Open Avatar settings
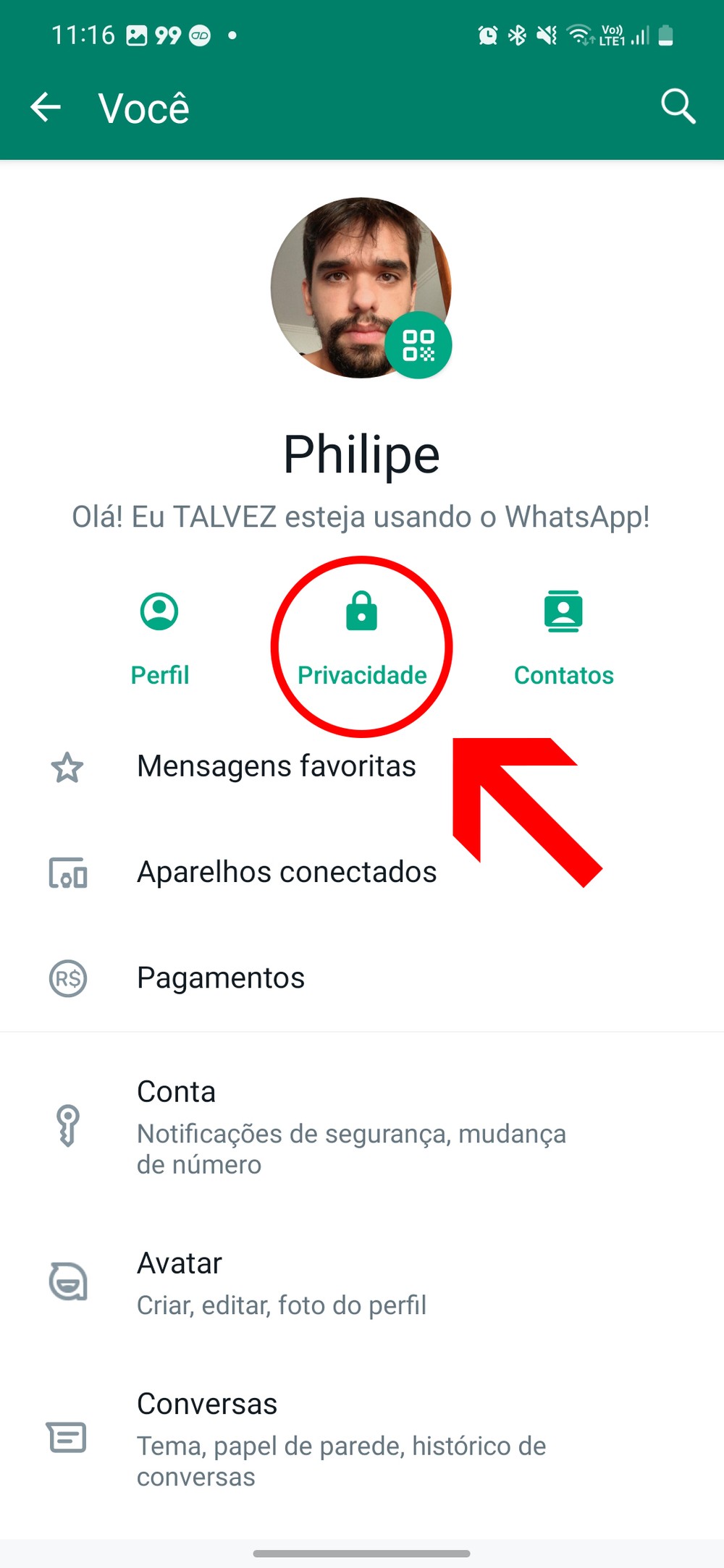Screen dimensions: 724x1568 coord(282,1283)
